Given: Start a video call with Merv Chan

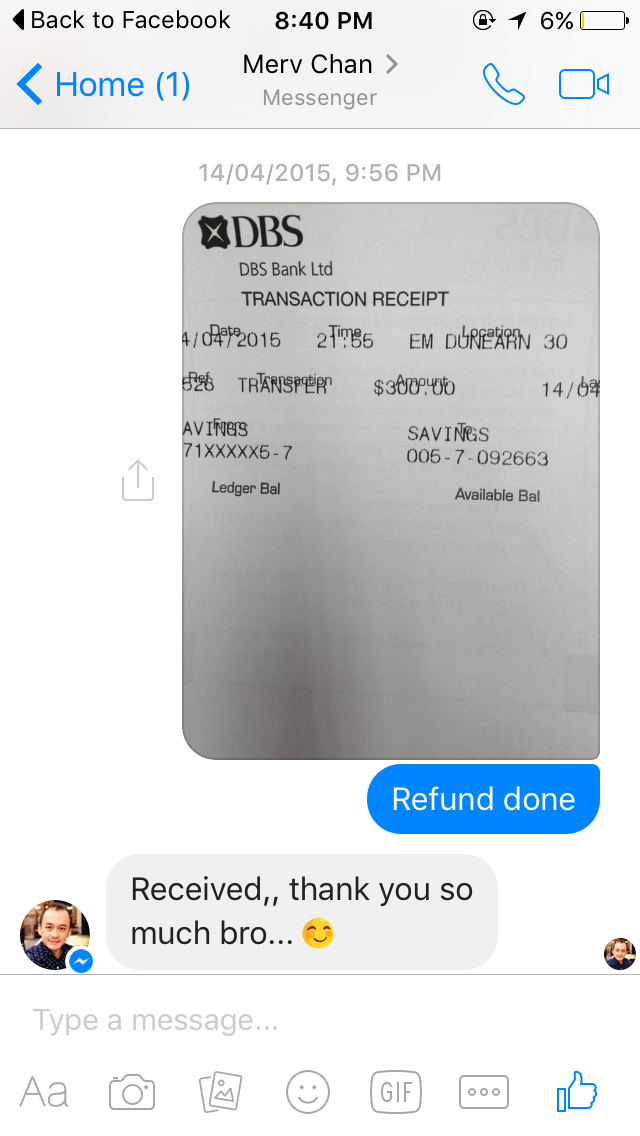Looking at the screenshot, I should (x=583, y=84).
